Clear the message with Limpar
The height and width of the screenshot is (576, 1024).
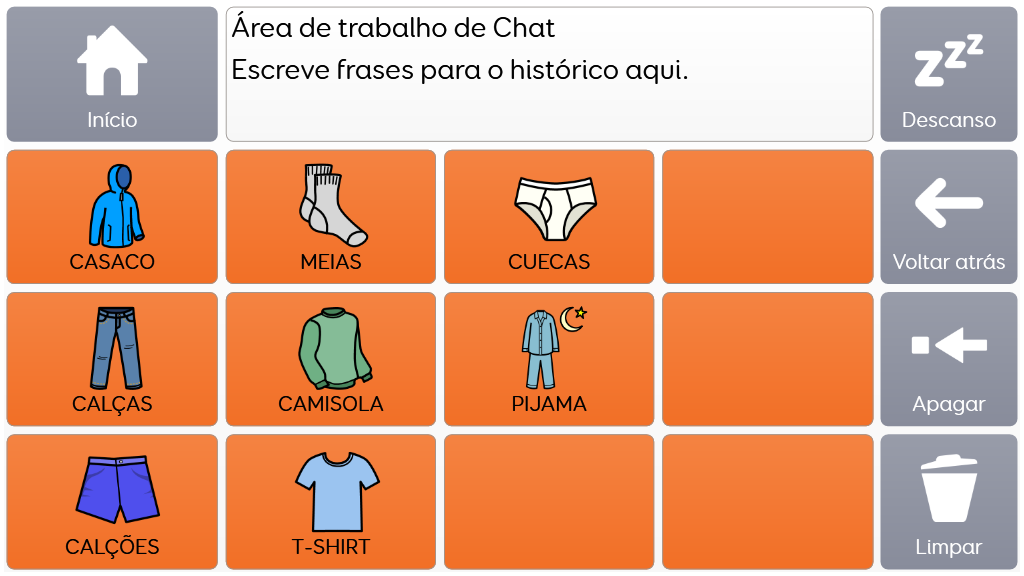pos(948,501)
